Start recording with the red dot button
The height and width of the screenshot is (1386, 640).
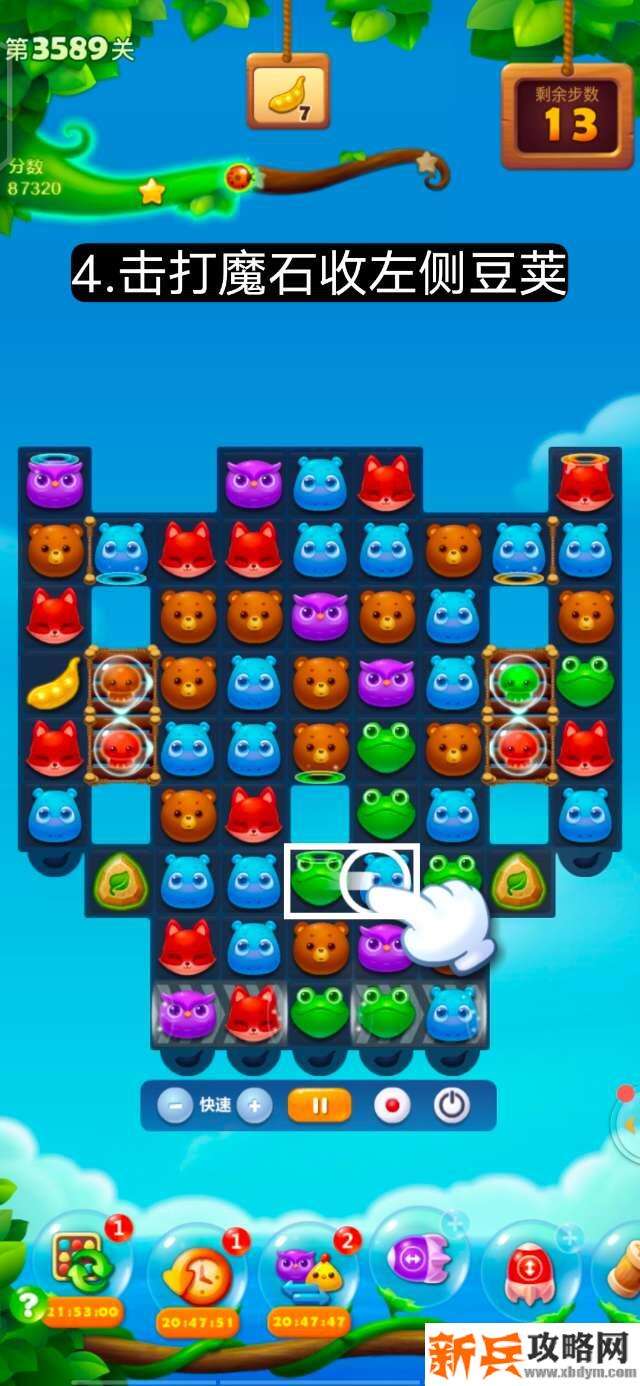pyautogui.click(x=391, y=1105)
